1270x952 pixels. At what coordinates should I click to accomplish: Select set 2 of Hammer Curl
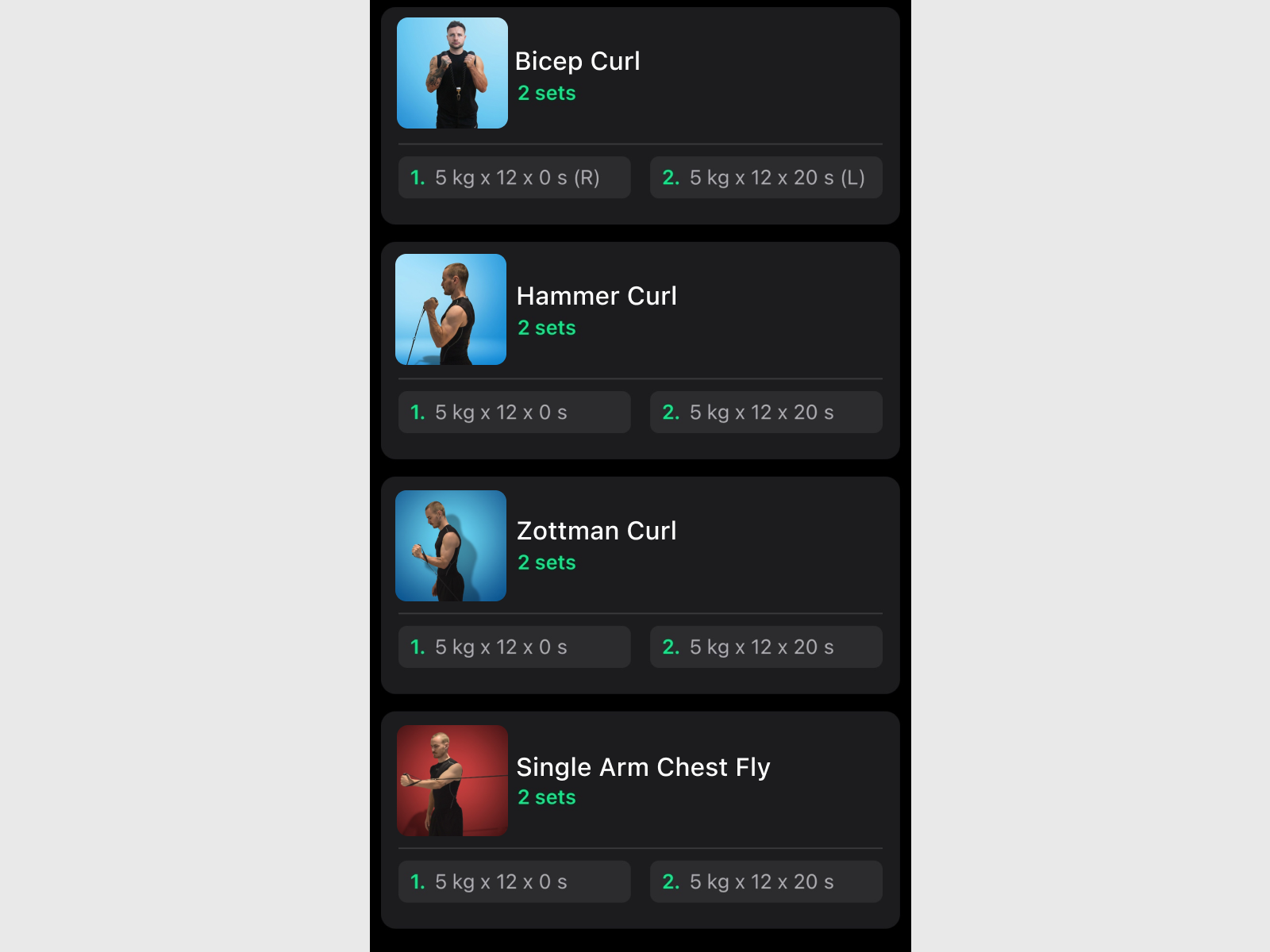pyautogui.click(x=766, y=413)
